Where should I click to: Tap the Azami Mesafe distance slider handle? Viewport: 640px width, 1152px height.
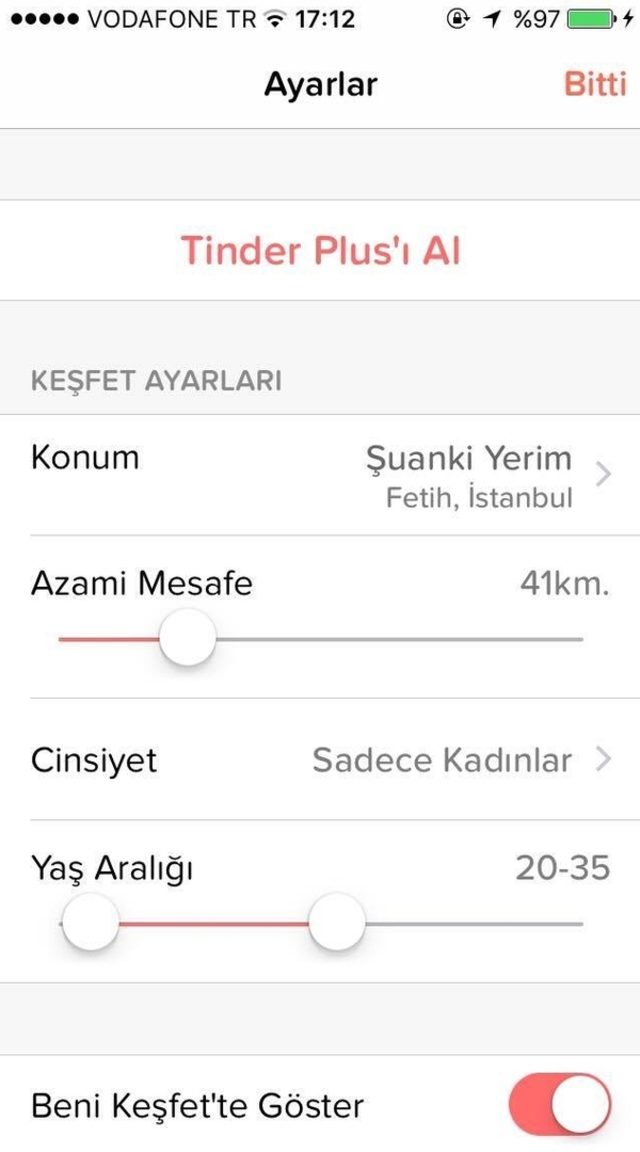pyautogui.click(x=188, y=638)
